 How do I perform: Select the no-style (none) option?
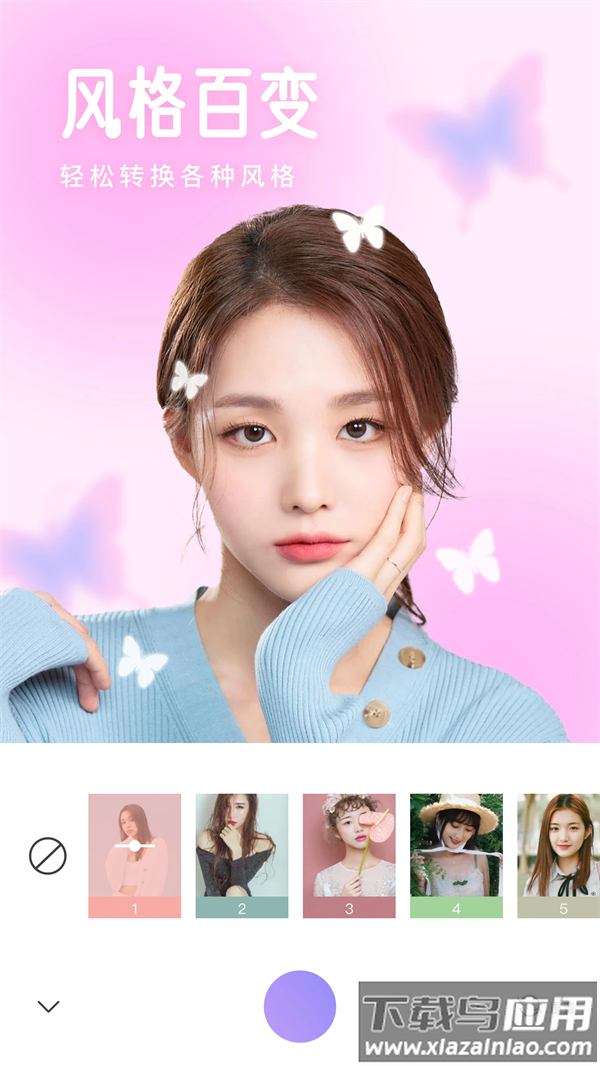click(x=47, y=856)
